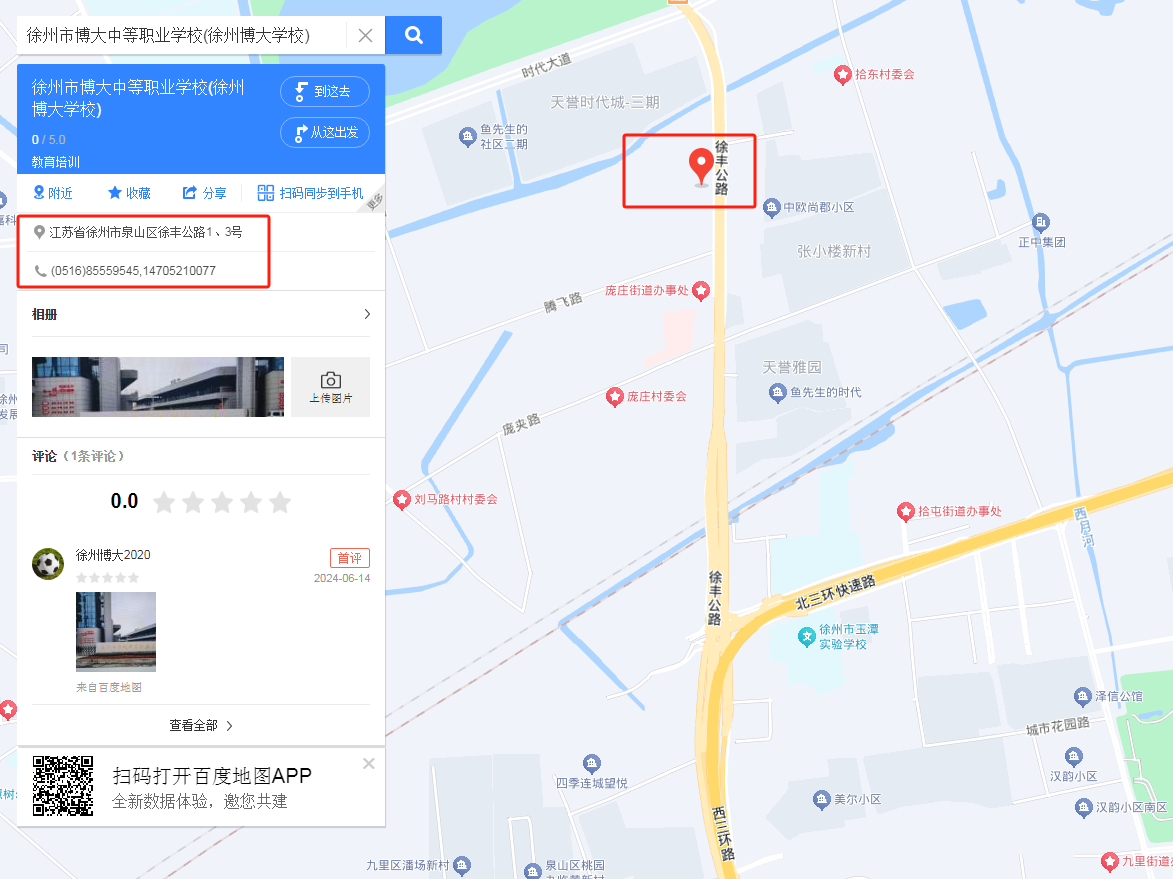Tap the 中欧尚郡小区 map marker
Screen dimensions: 1173x879
click(771, 208)
